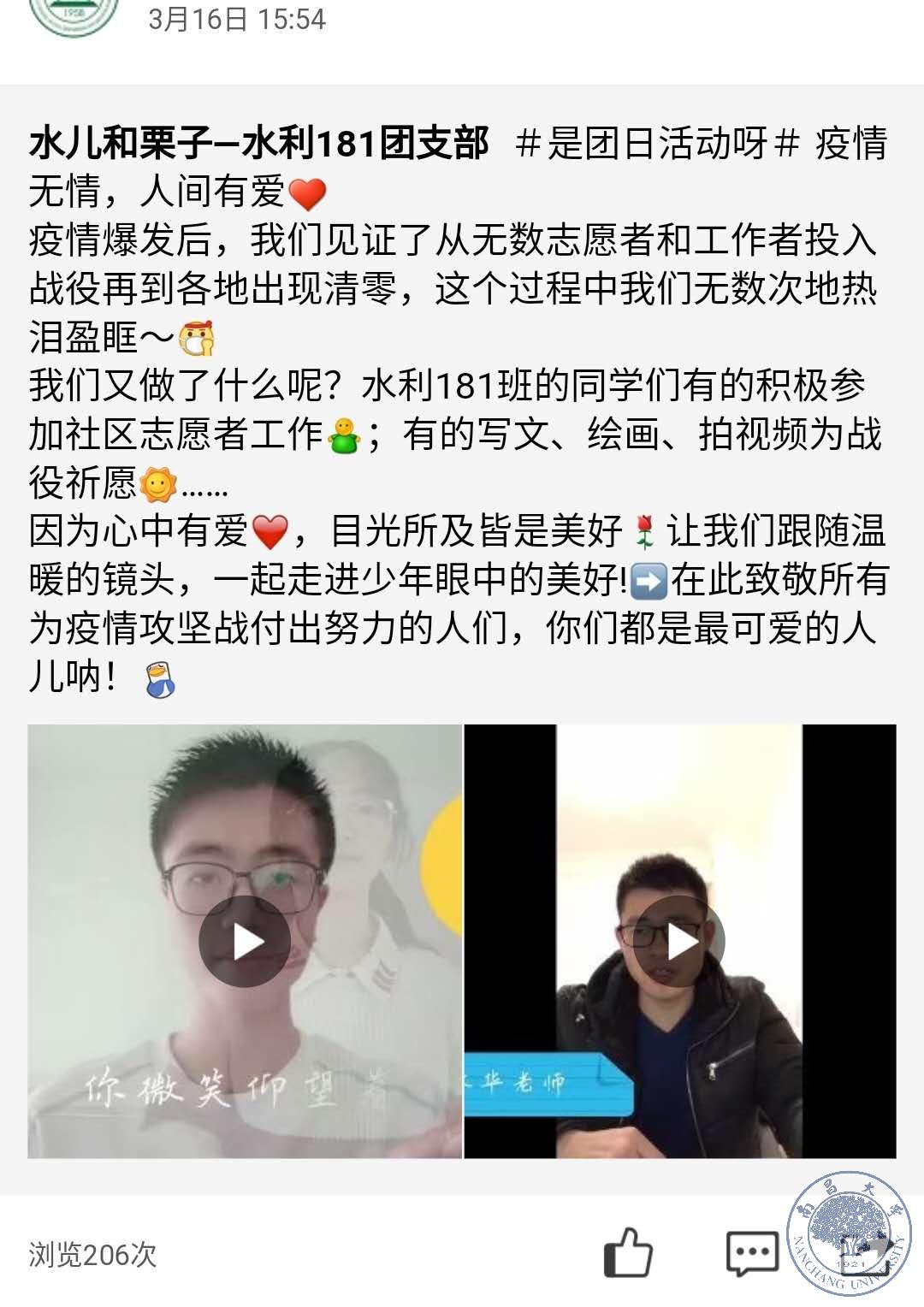Play the video with glasses-wearing student

pyautogui.click(x=245, y=942)
